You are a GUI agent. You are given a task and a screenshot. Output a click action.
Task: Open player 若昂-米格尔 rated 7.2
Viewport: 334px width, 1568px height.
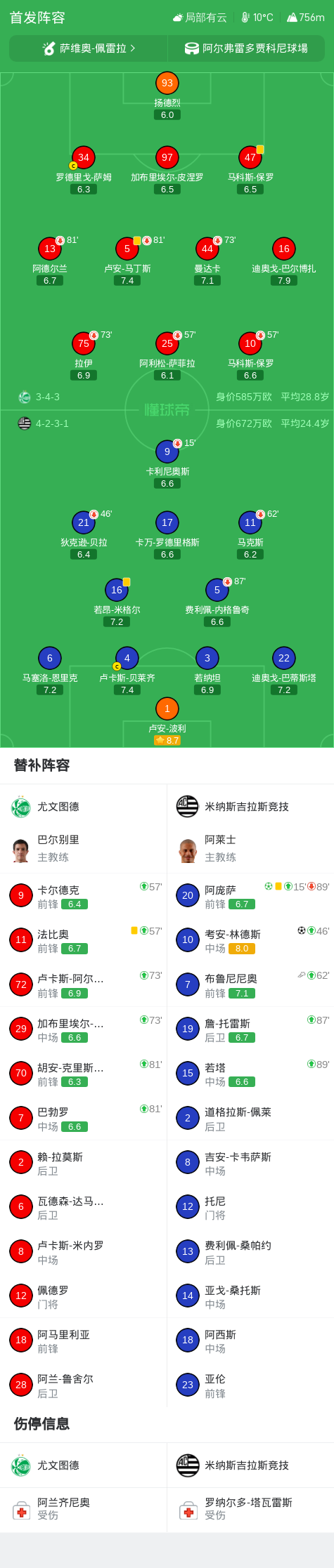click(117, 602)
